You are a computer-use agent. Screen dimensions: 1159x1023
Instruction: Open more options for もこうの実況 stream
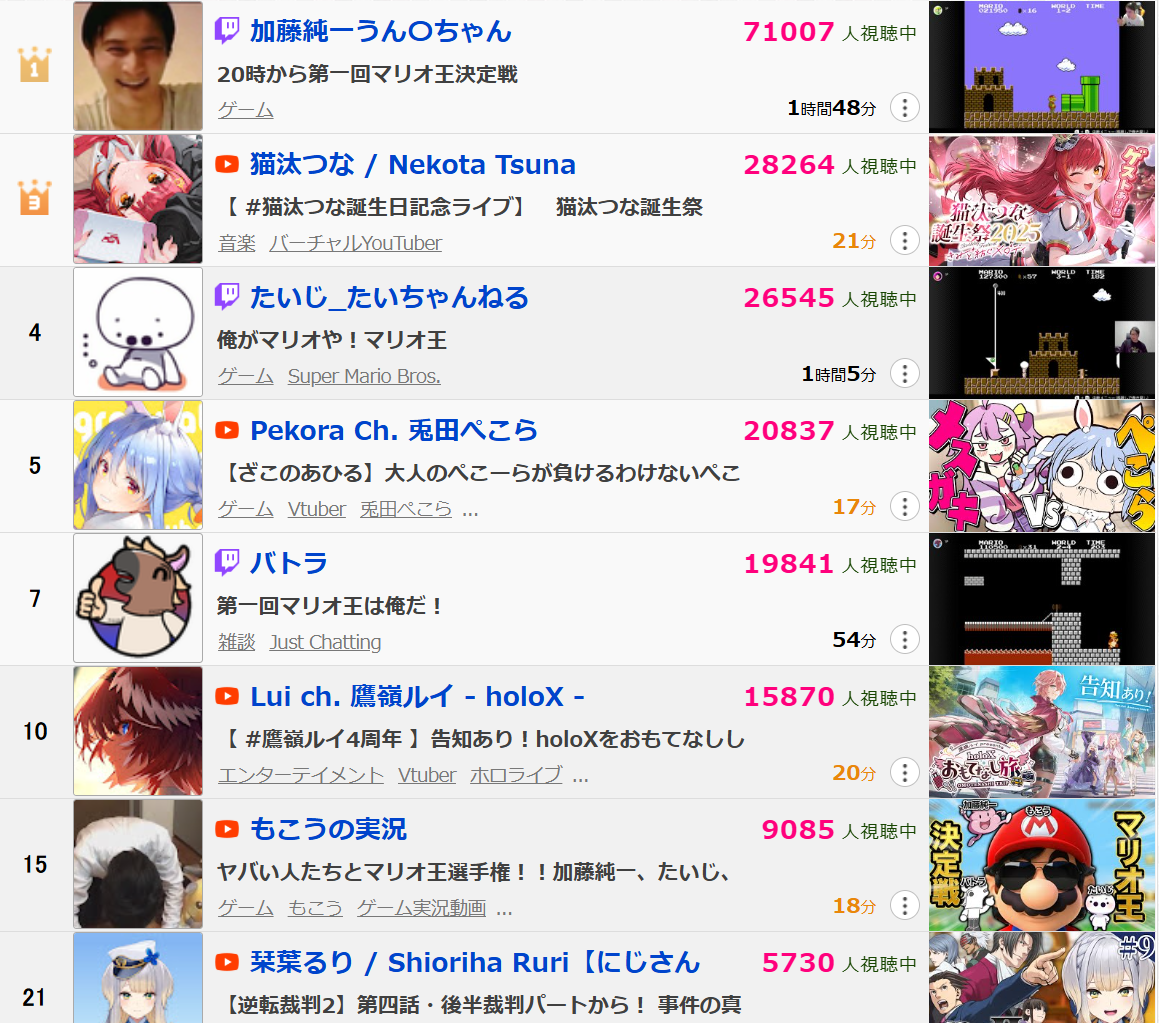click(x=904, y=906)
